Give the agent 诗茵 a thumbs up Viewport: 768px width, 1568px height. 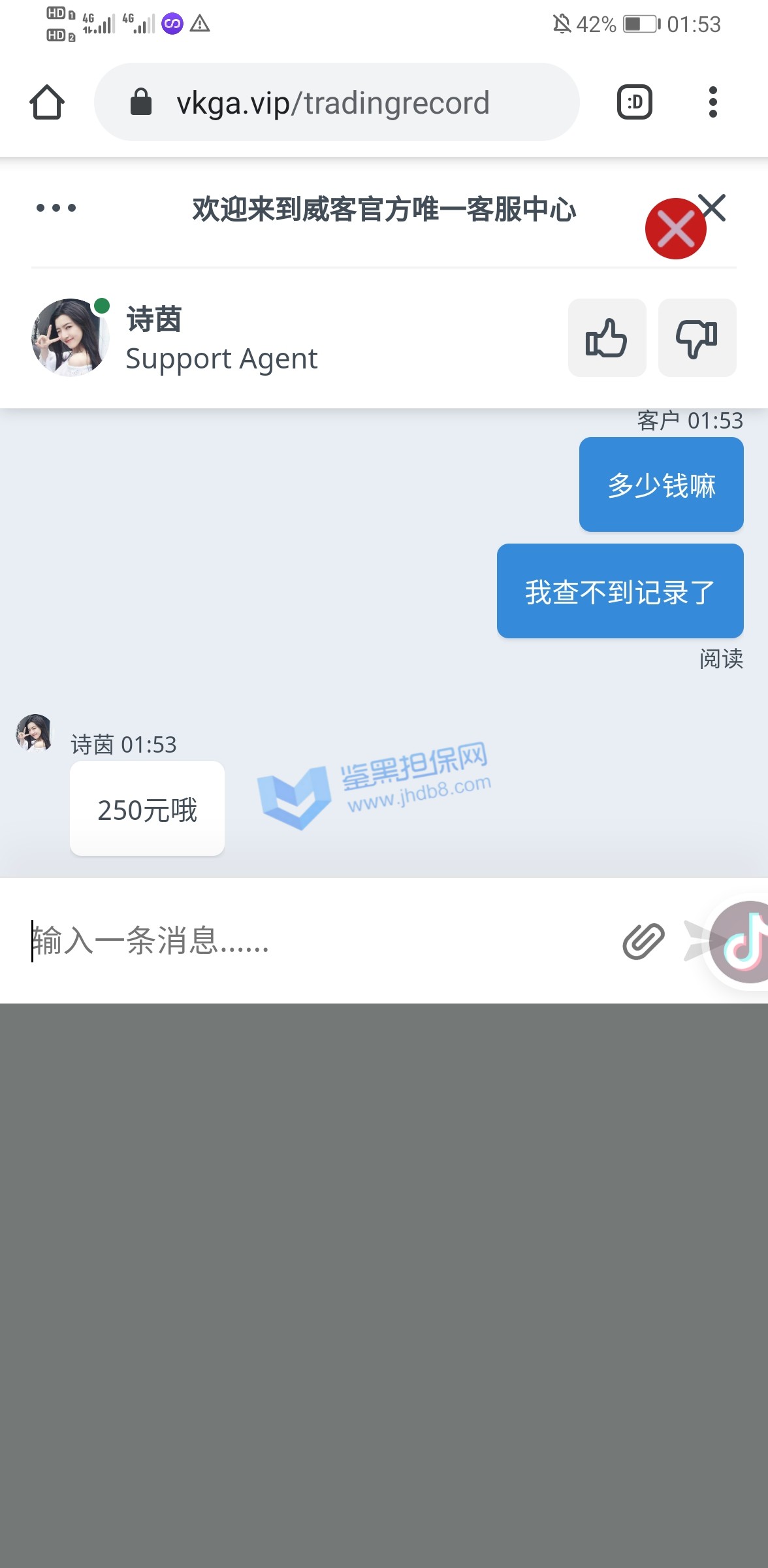tap(607, 338)
